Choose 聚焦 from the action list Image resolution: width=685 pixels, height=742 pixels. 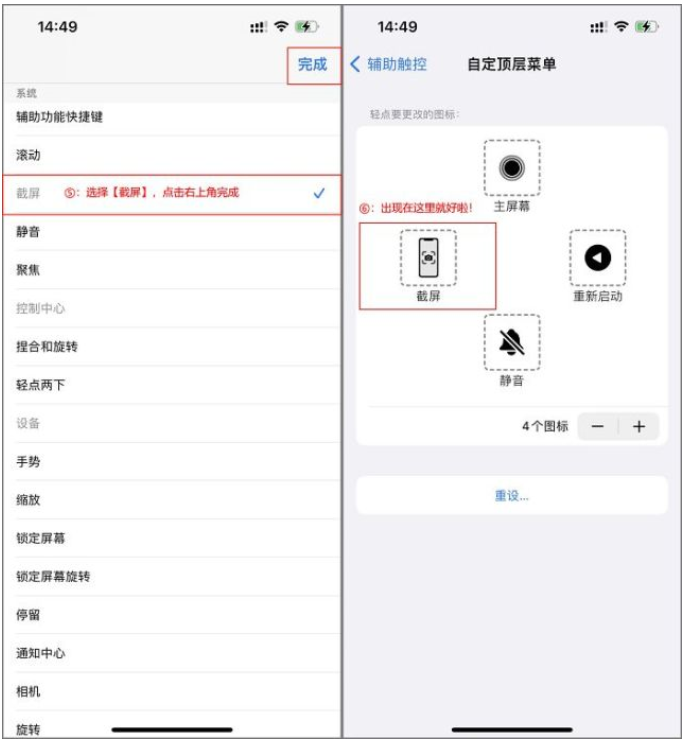click(x=28, y=270)
